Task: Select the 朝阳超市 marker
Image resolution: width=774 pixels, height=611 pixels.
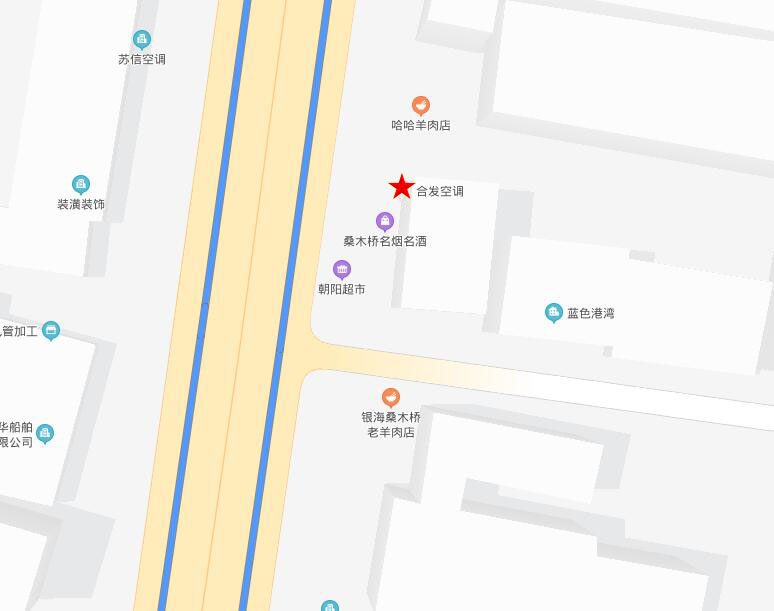Action: pos(342,270)
